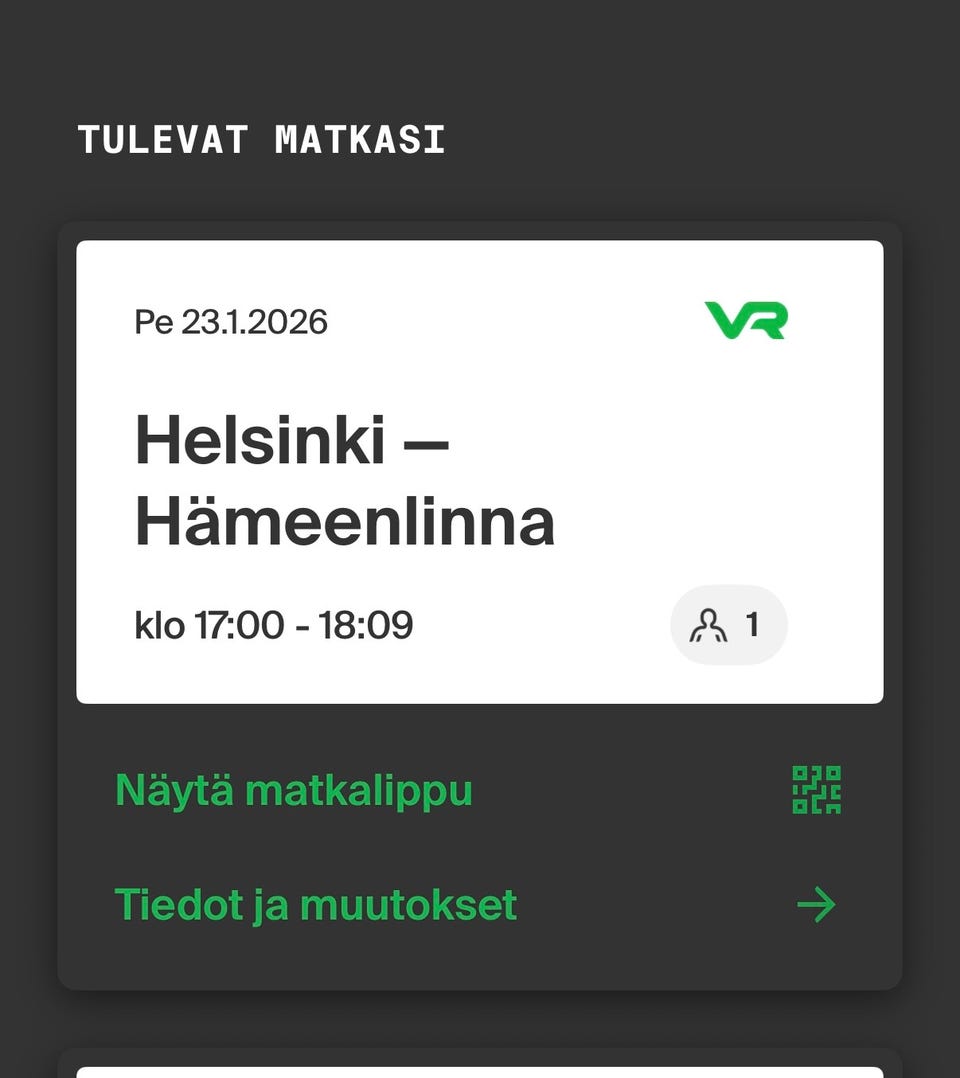This screenshot has width=960, height=1078.
Task: Open the Helsinki – Hämeenlinna trip card
Action: pos(480,470)
